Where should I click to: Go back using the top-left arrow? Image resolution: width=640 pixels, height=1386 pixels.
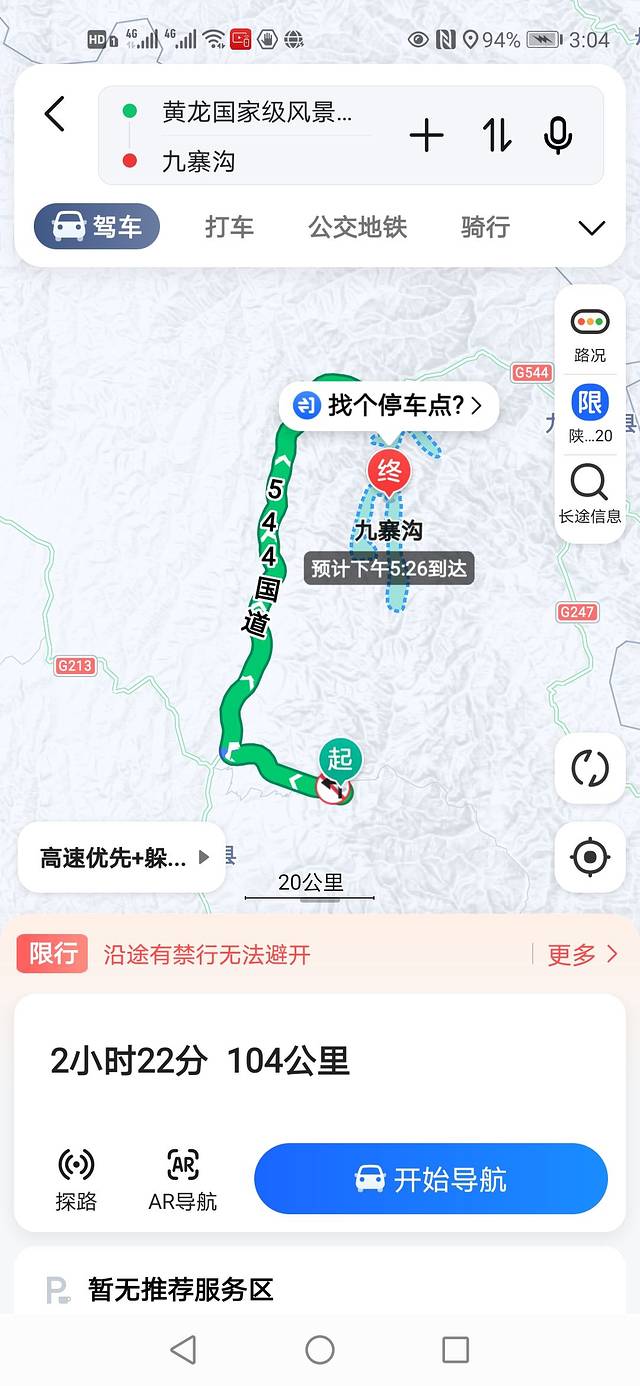(55, 114)
